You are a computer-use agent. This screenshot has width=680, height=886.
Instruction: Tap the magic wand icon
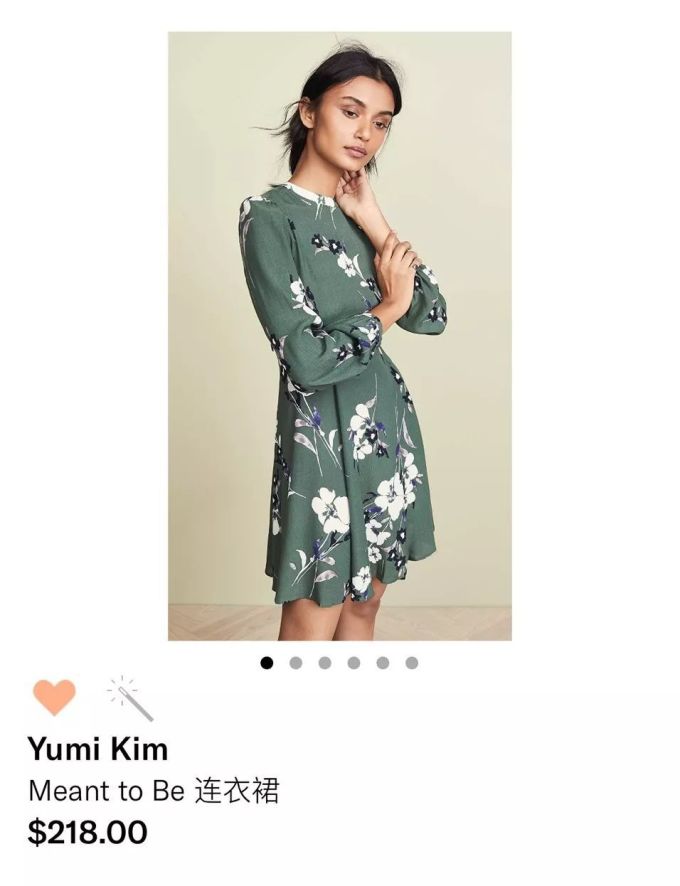131,698
